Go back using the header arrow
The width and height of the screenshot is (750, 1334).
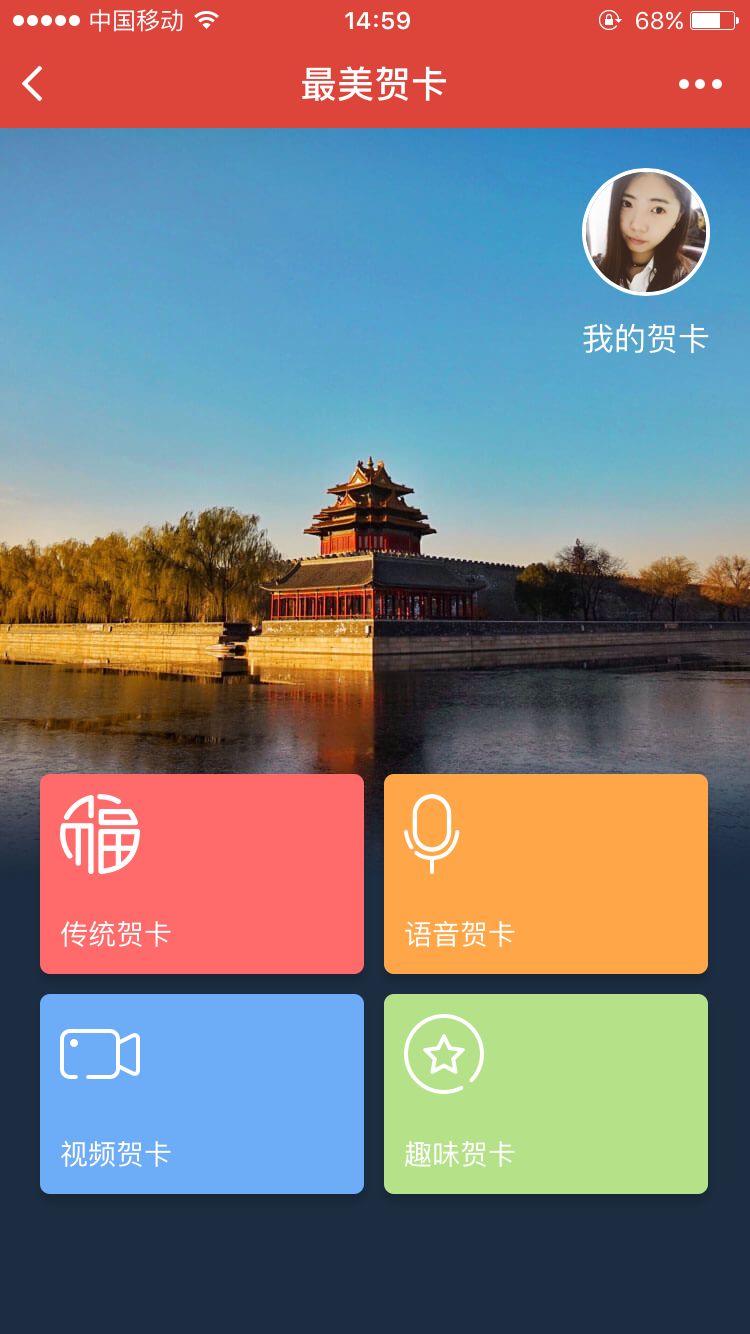click(33, 84)
